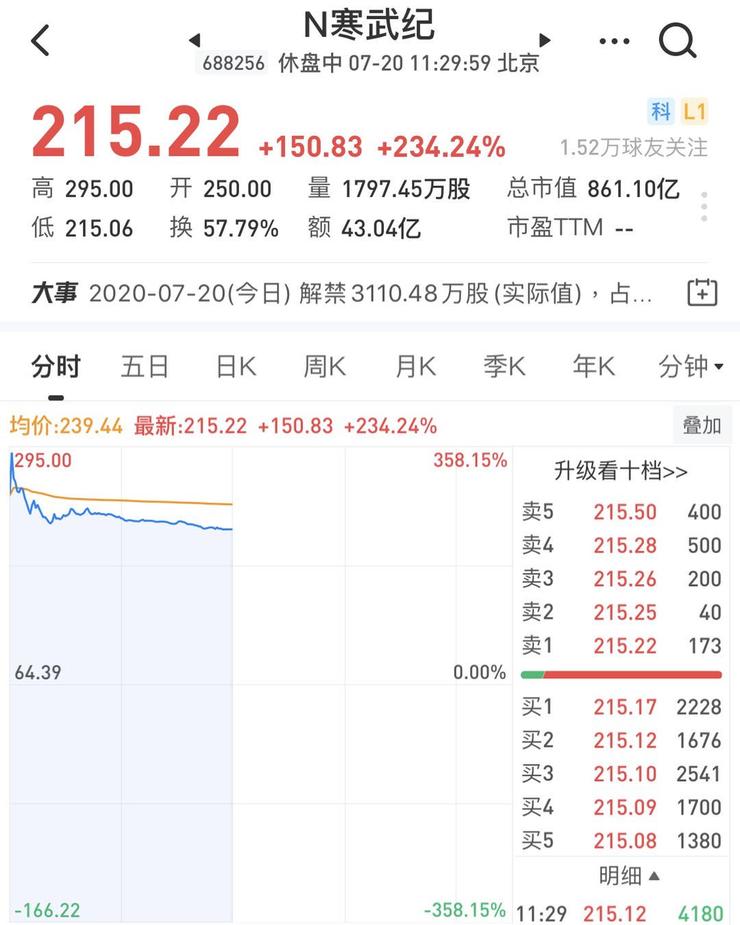Viewport: 740px width, 925px height.
Task: Select the 买1 215.17 price row
Action: pyautogui.click(x=621, y=707)
